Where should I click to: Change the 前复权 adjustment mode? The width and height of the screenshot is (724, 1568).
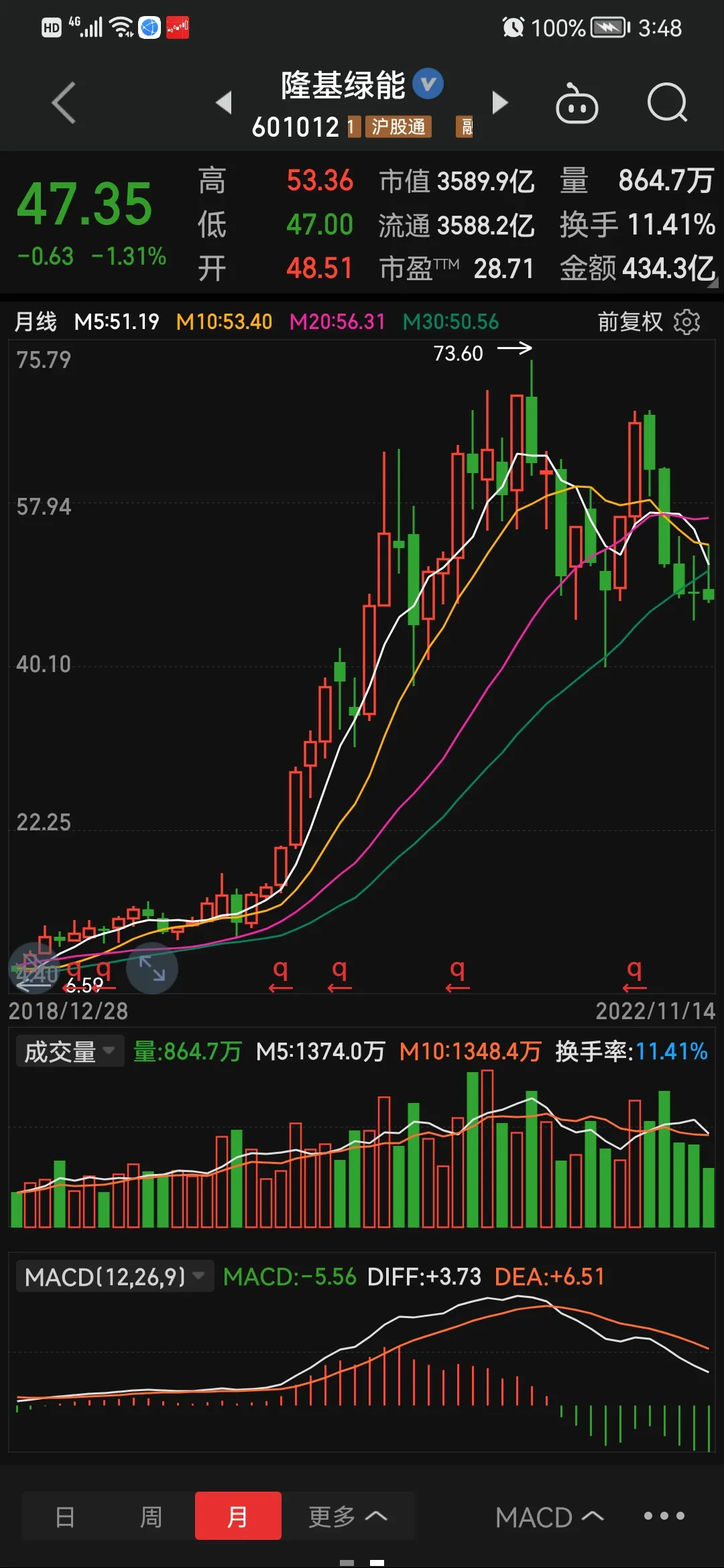coord(629,322)
